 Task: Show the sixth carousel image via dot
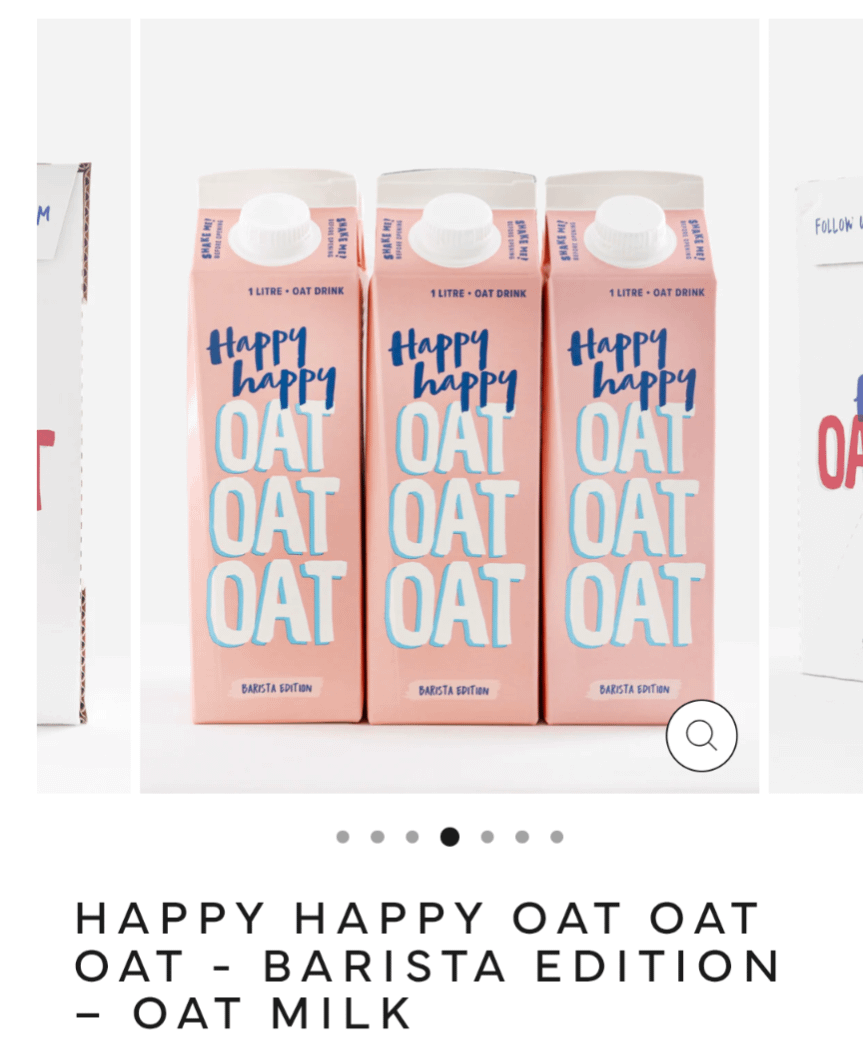(522, 837)
